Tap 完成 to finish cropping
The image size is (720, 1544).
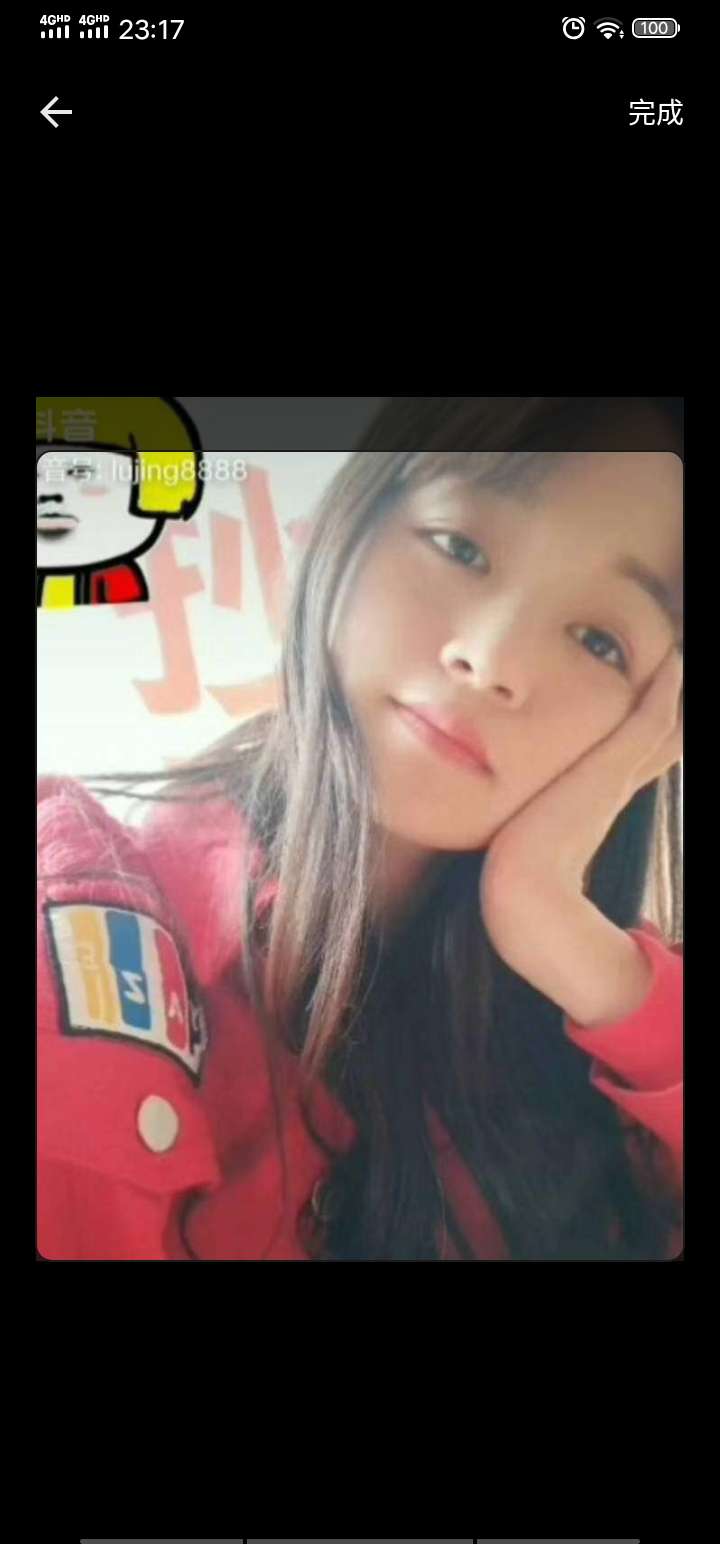click(x=655, y=113)
